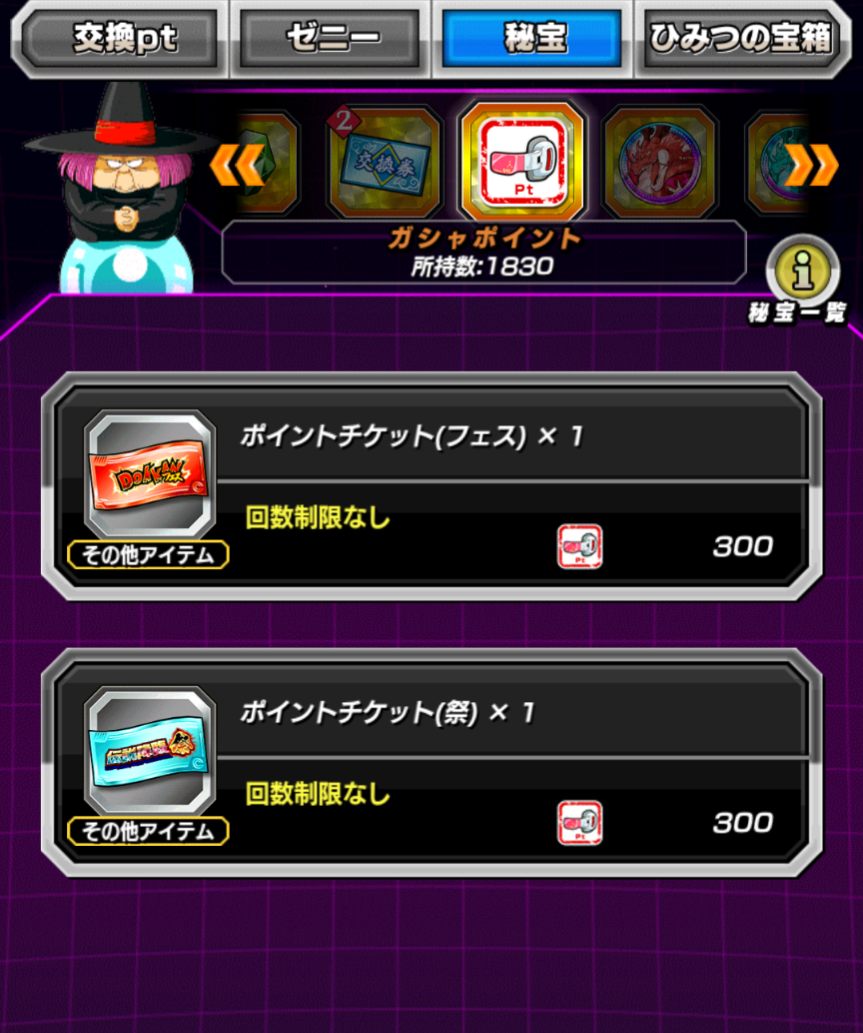This screenshot has width=863, height=1033.
Task: Select the 秘宝 tab
Action: 533,39
